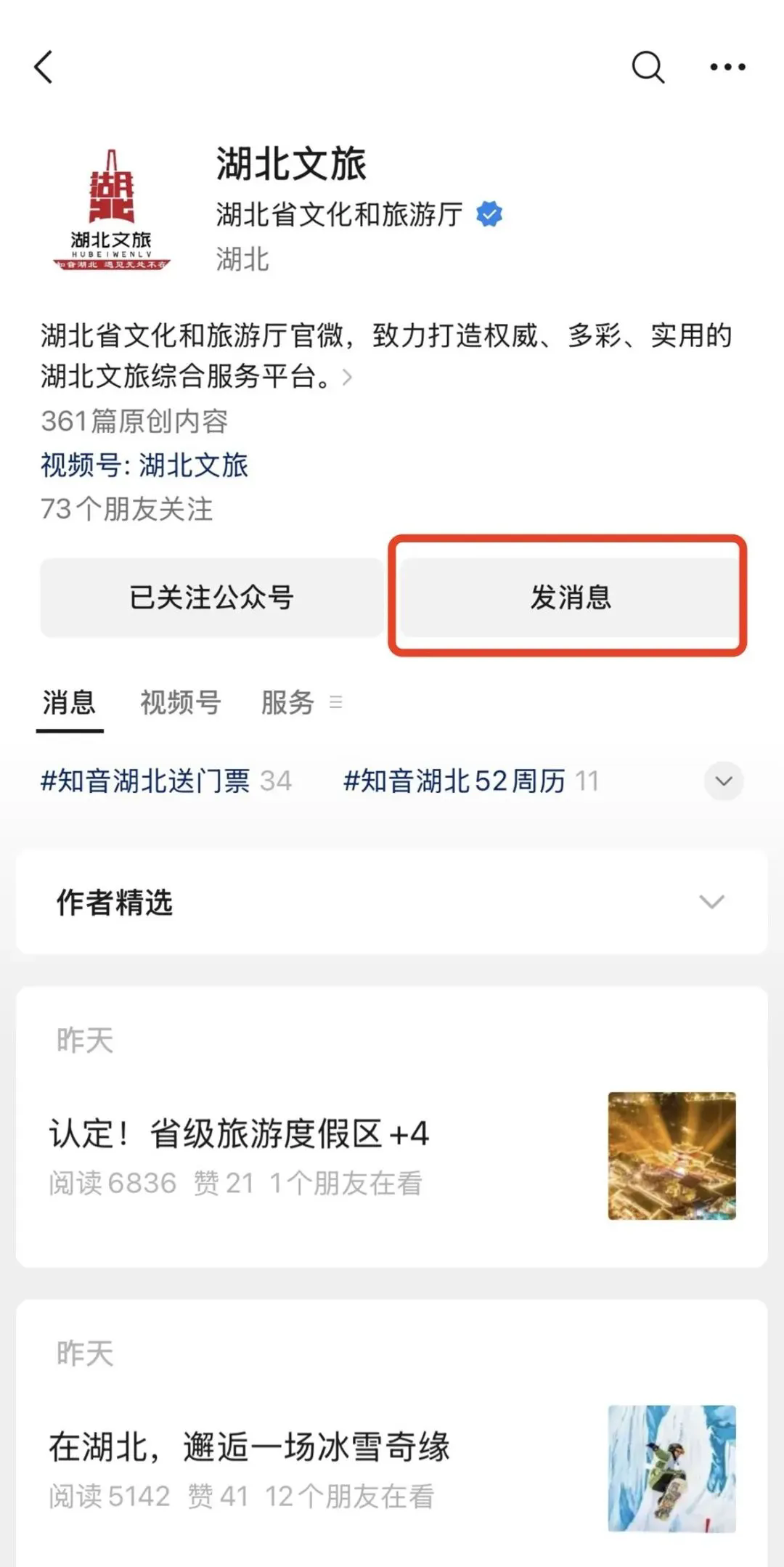Open the #知音湖北52周历 topic
The image size is (784, 1567).
coord(470,781)
